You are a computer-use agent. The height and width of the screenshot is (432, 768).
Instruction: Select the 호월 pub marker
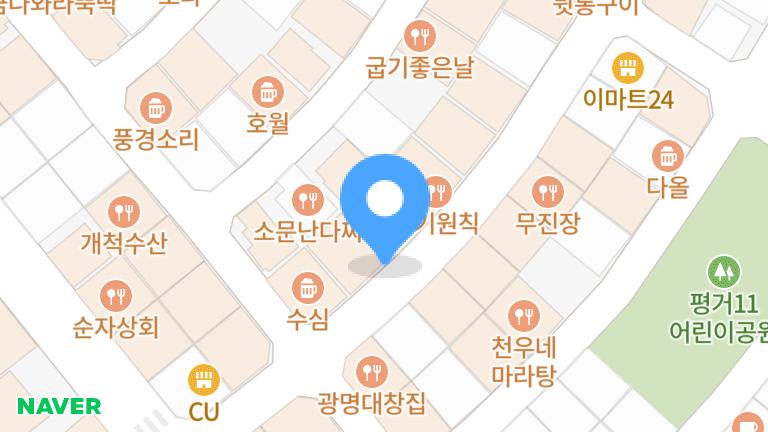point(267,92)
